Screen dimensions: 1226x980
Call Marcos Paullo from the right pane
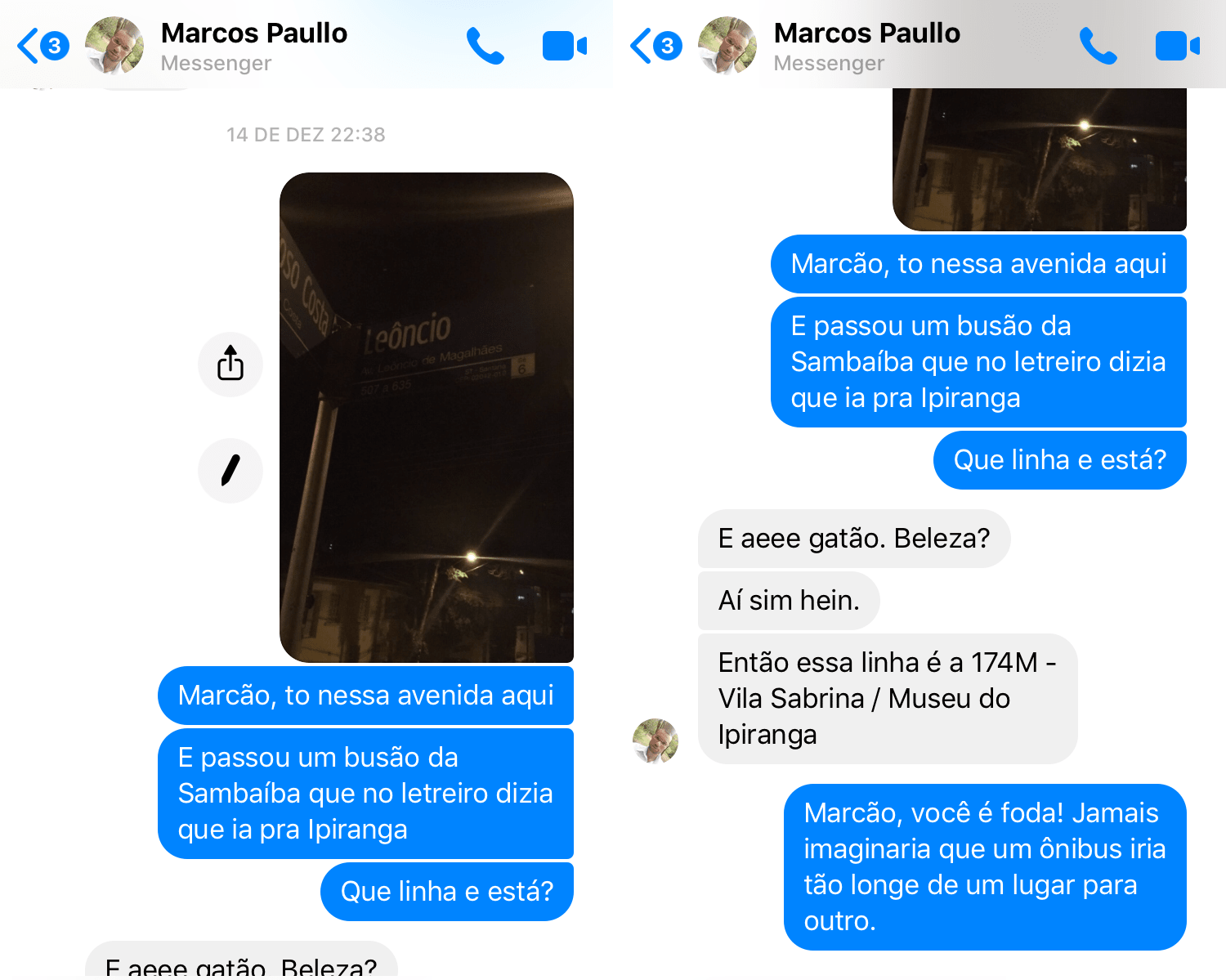(x=1098, y=46)
